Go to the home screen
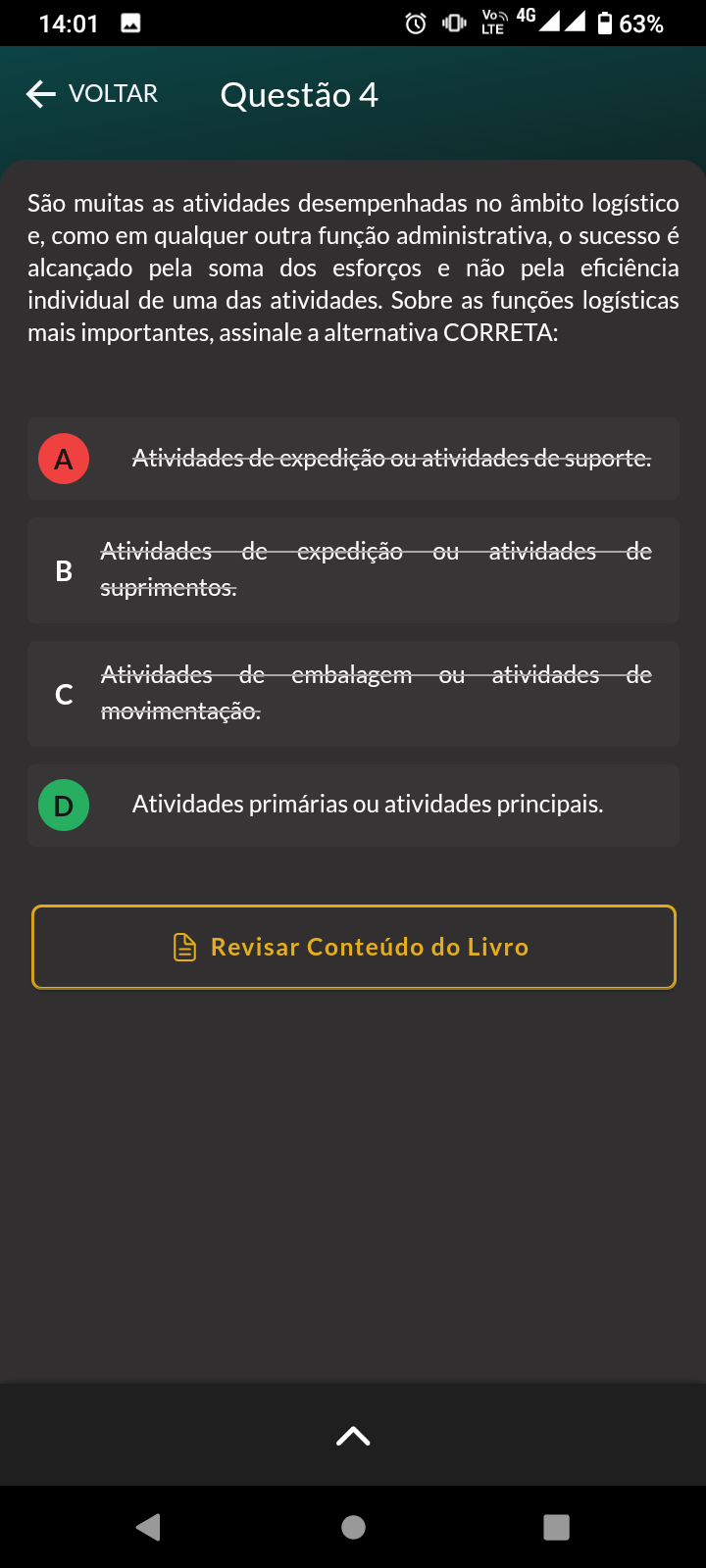Screen dimensions: 706x1568 (x=353, y=1527)
